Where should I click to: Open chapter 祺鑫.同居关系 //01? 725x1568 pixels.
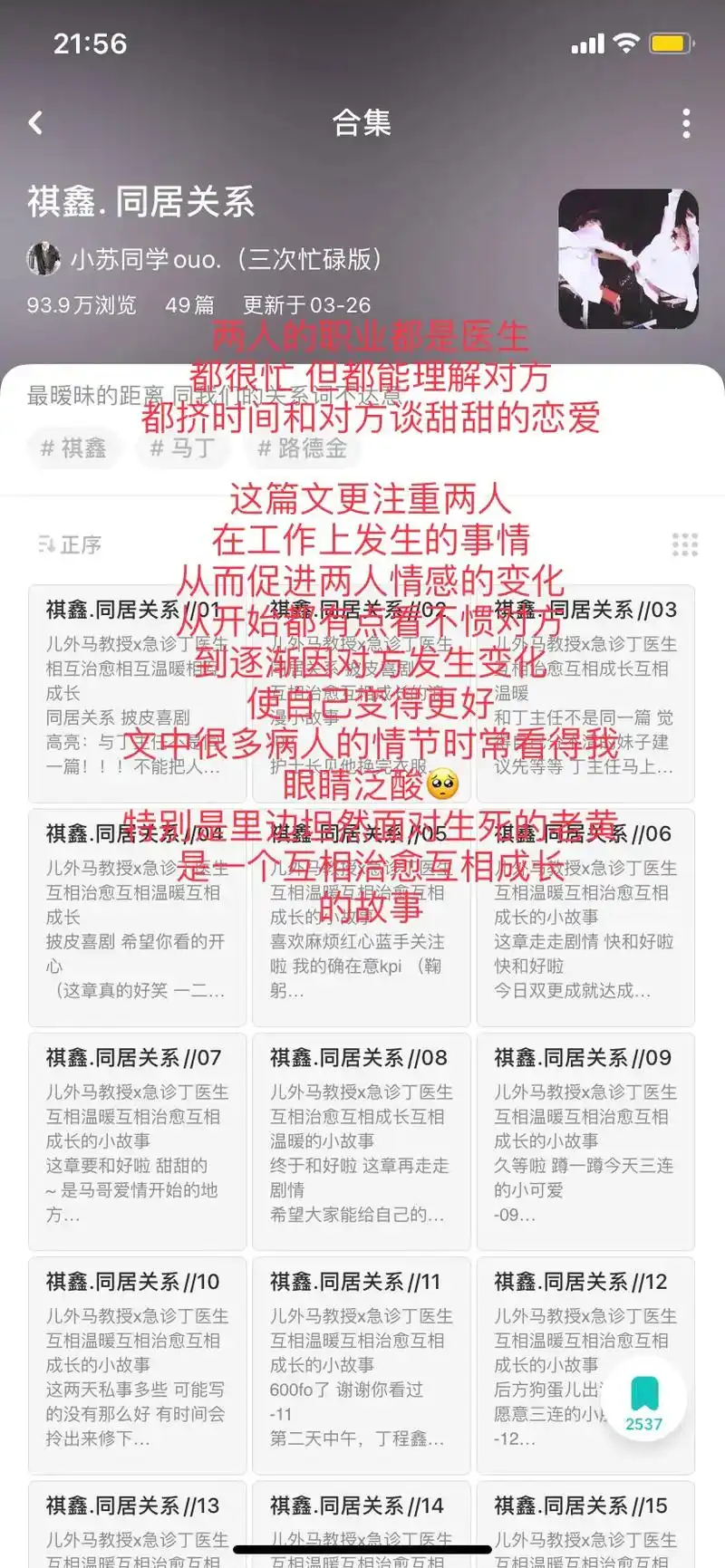[x=136, y=693]
